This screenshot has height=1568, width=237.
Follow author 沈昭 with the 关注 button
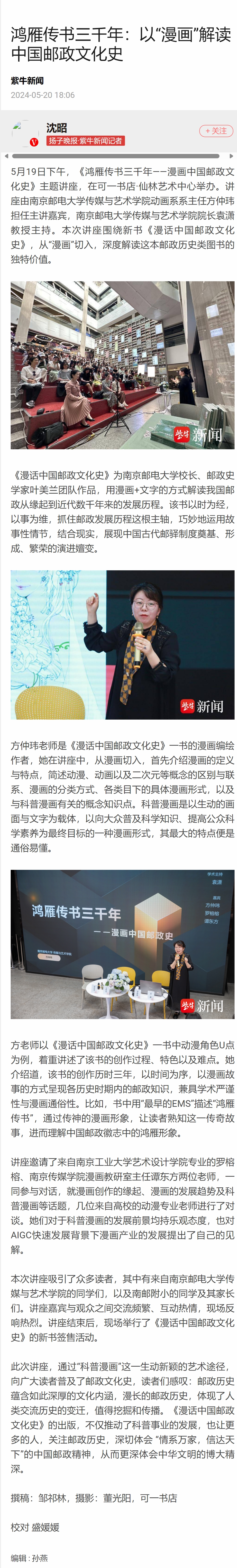(x=216, y=131)
